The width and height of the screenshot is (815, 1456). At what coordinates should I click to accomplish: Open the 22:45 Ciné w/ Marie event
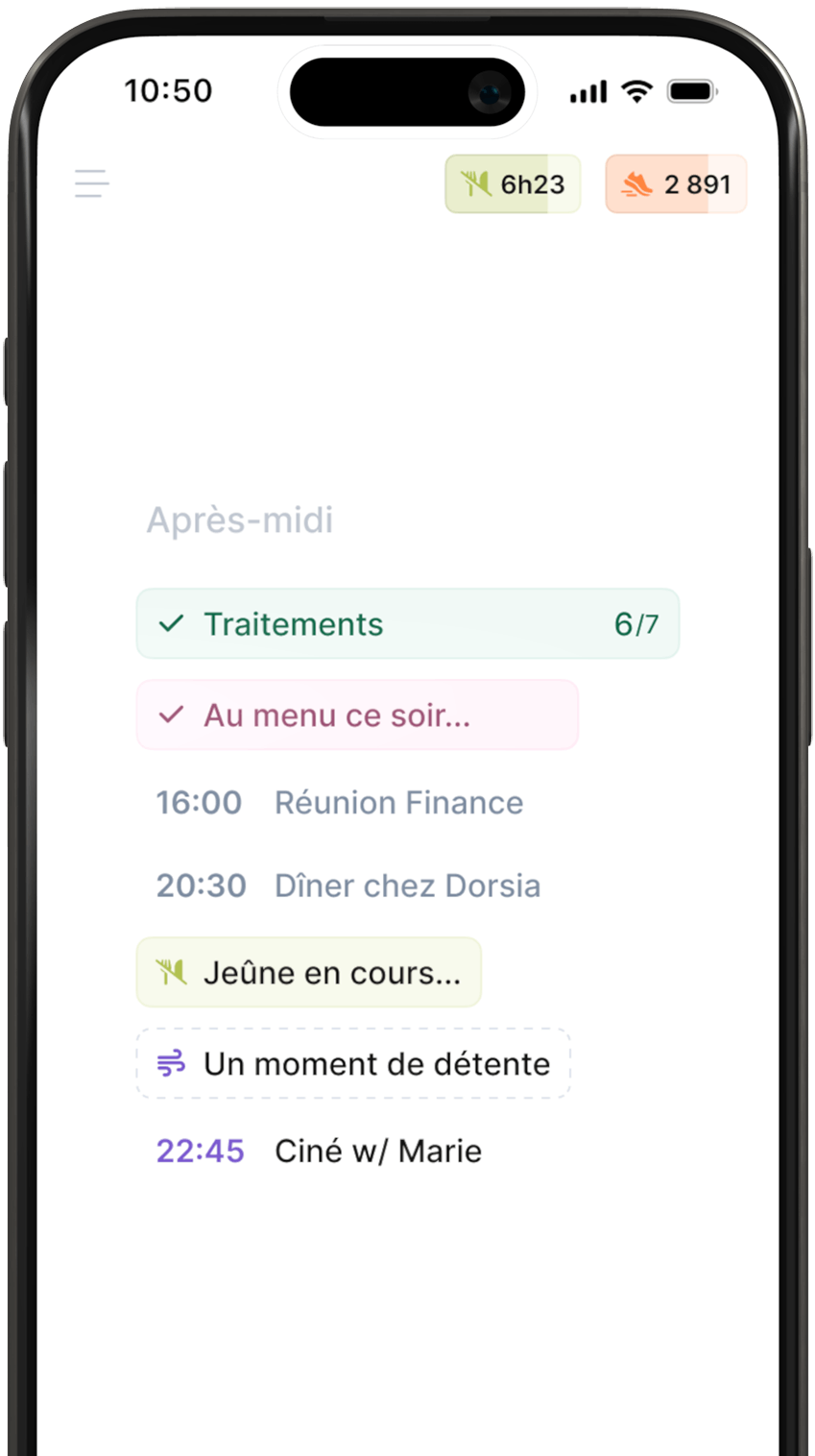(x=320, y=1151)
